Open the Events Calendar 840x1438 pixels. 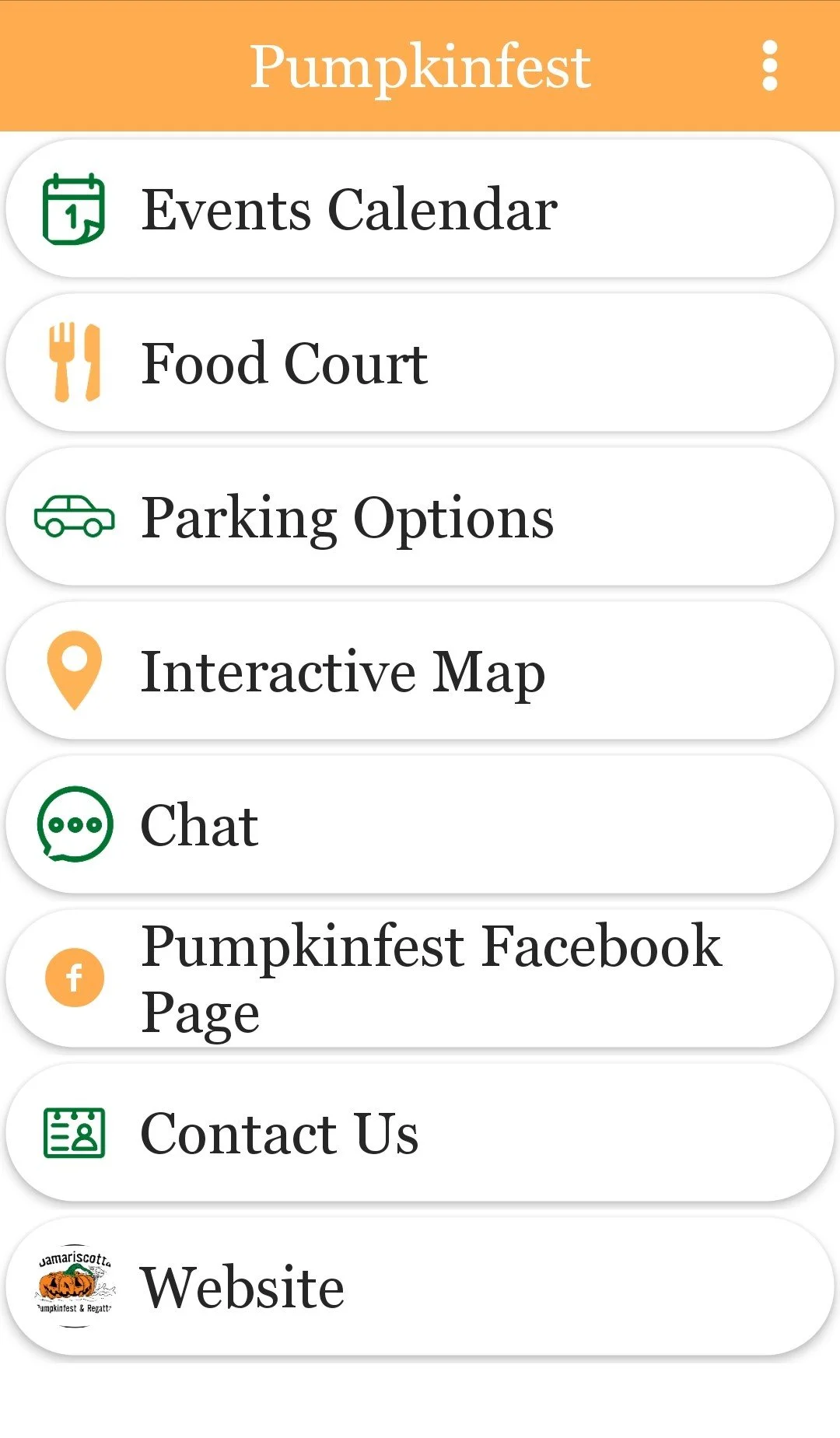(420, 209)
